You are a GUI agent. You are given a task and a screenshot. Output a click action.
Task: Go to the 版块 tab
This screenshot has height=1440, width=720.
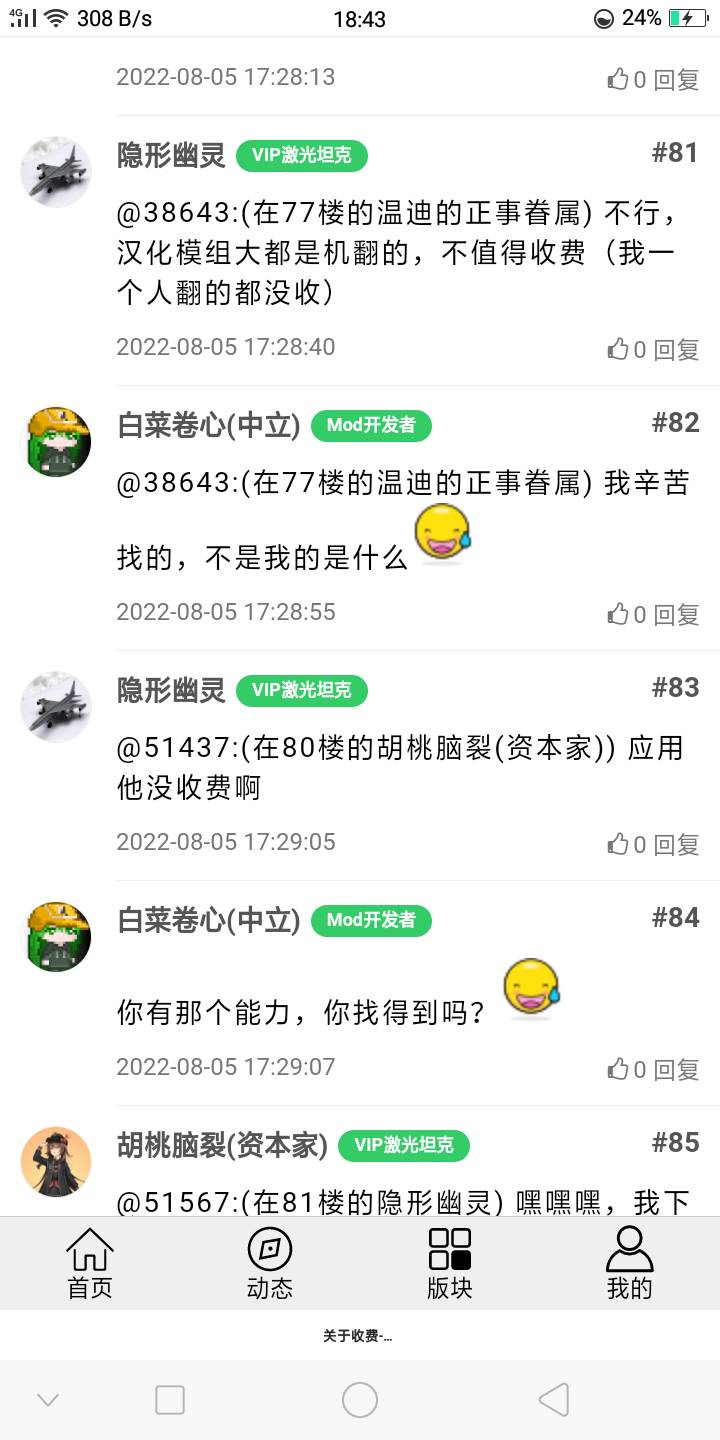[x=449, y=1263]
